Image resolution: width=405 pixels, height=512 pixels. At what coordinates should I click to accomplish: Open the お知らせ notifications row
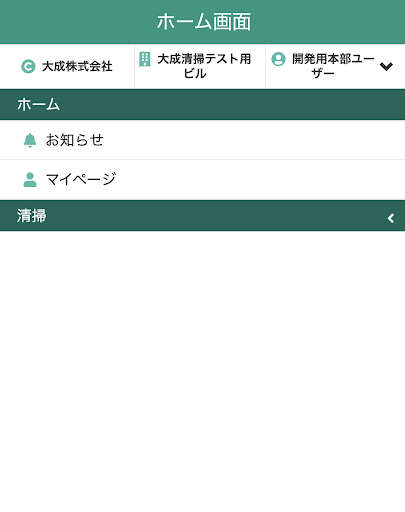[x=202, y=140]
